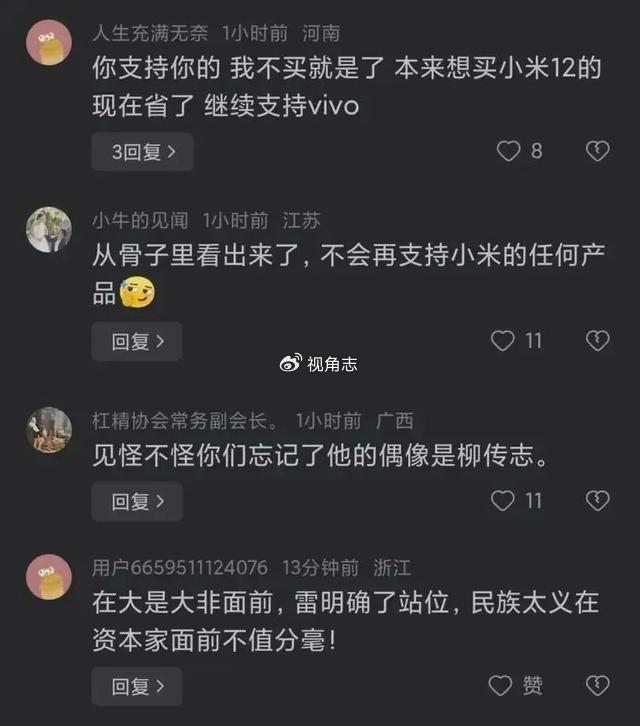The height and width of the screenshot is (726, 640).
Task: Open 人生充满无奈's profile avatar
Action: (48, 42)
